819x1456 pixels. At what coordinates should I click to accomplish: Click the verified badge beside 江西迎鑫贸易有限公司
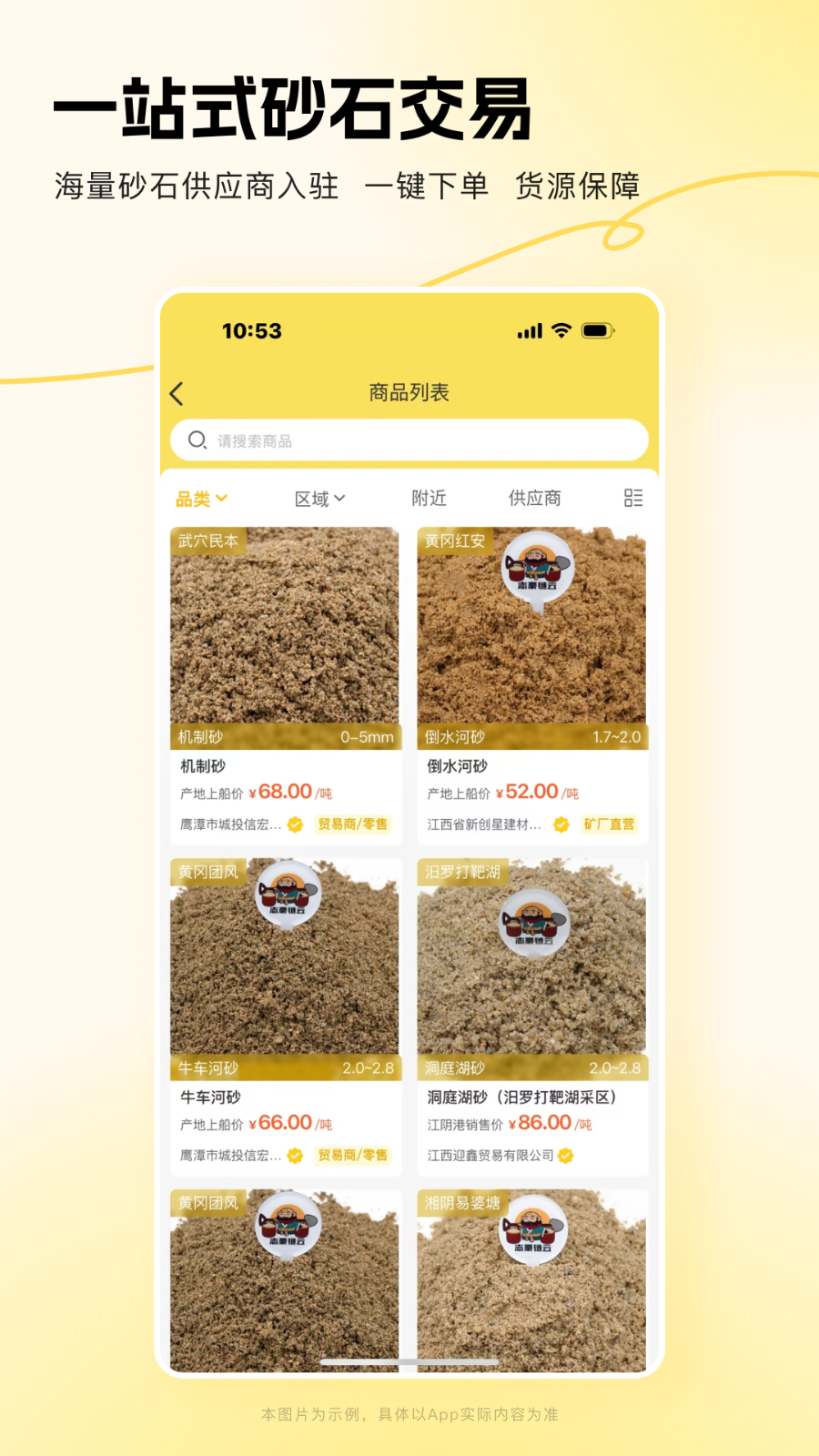[x=566, y=1154]
